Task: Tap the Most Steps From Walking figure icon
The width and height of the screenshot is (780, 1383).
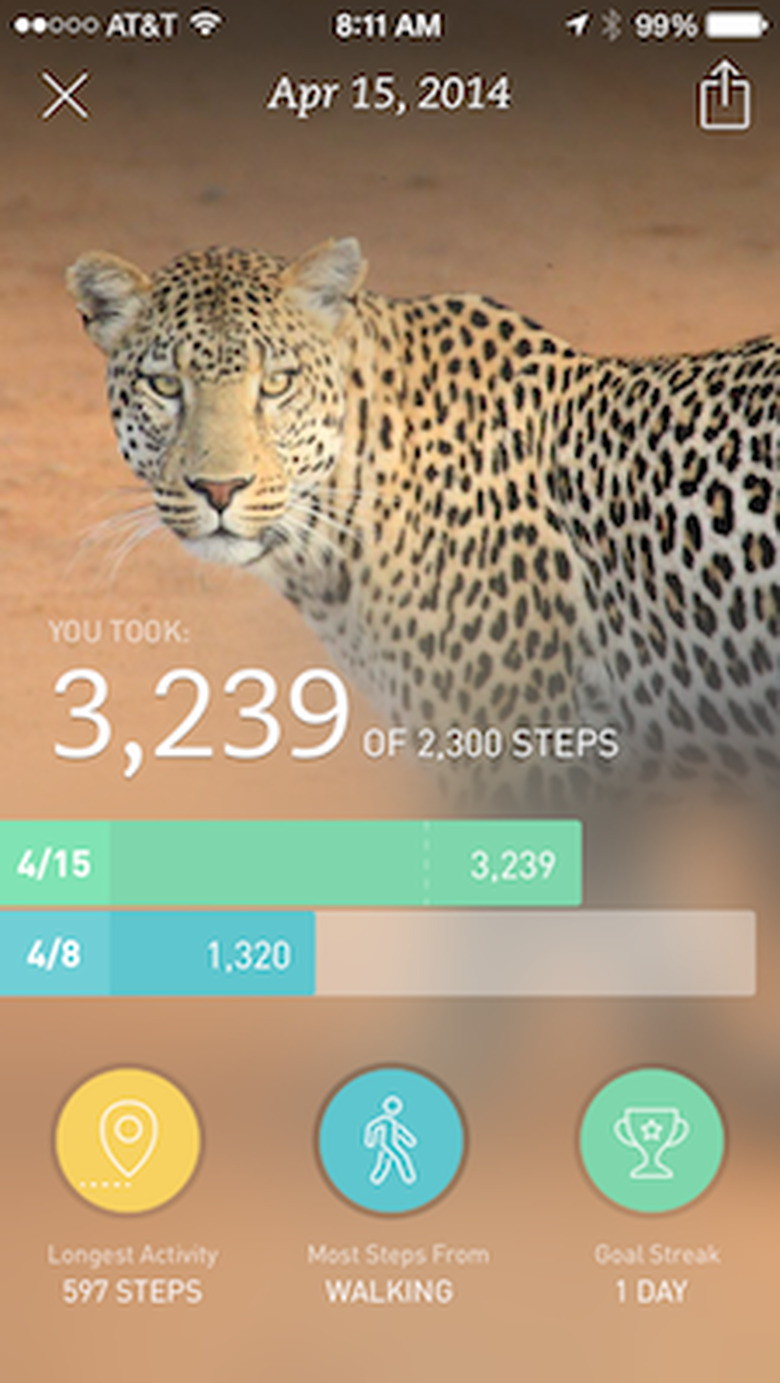Action: point(390,1140)
